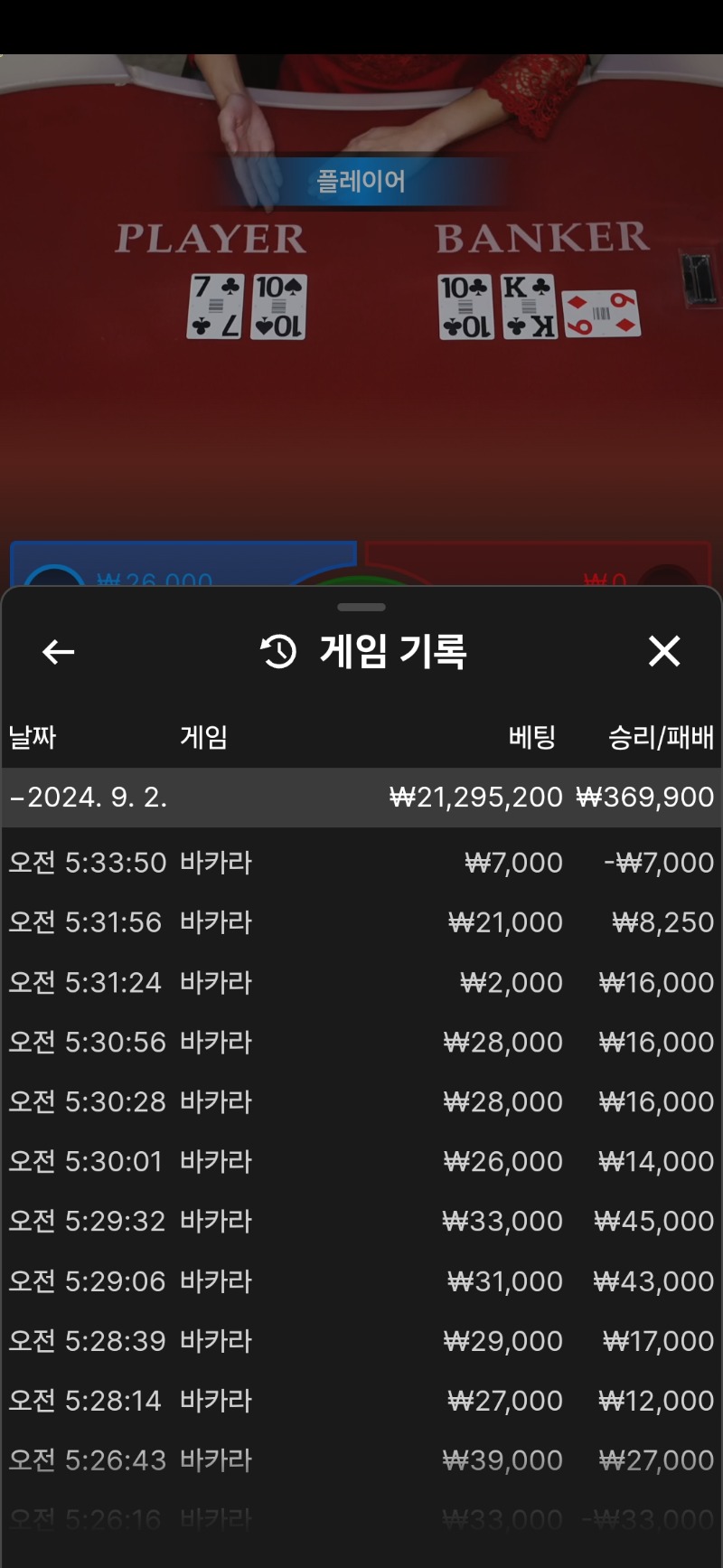View details of the 오전 5:31:24 game
The height and width of the screenshot is (1568, 723).
coord(361,982)
